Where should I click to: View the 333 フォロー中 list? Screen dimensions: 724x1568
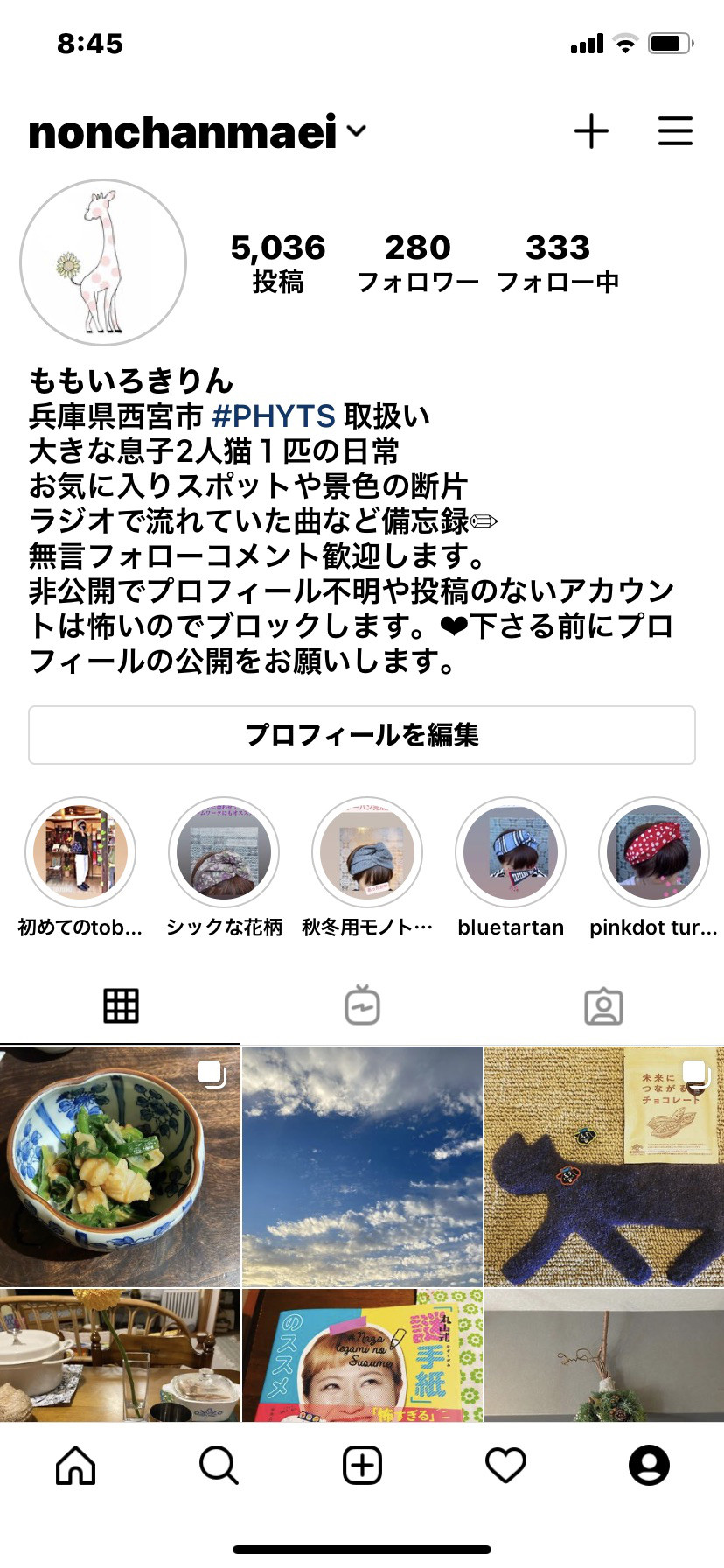[x=558, y=262]
